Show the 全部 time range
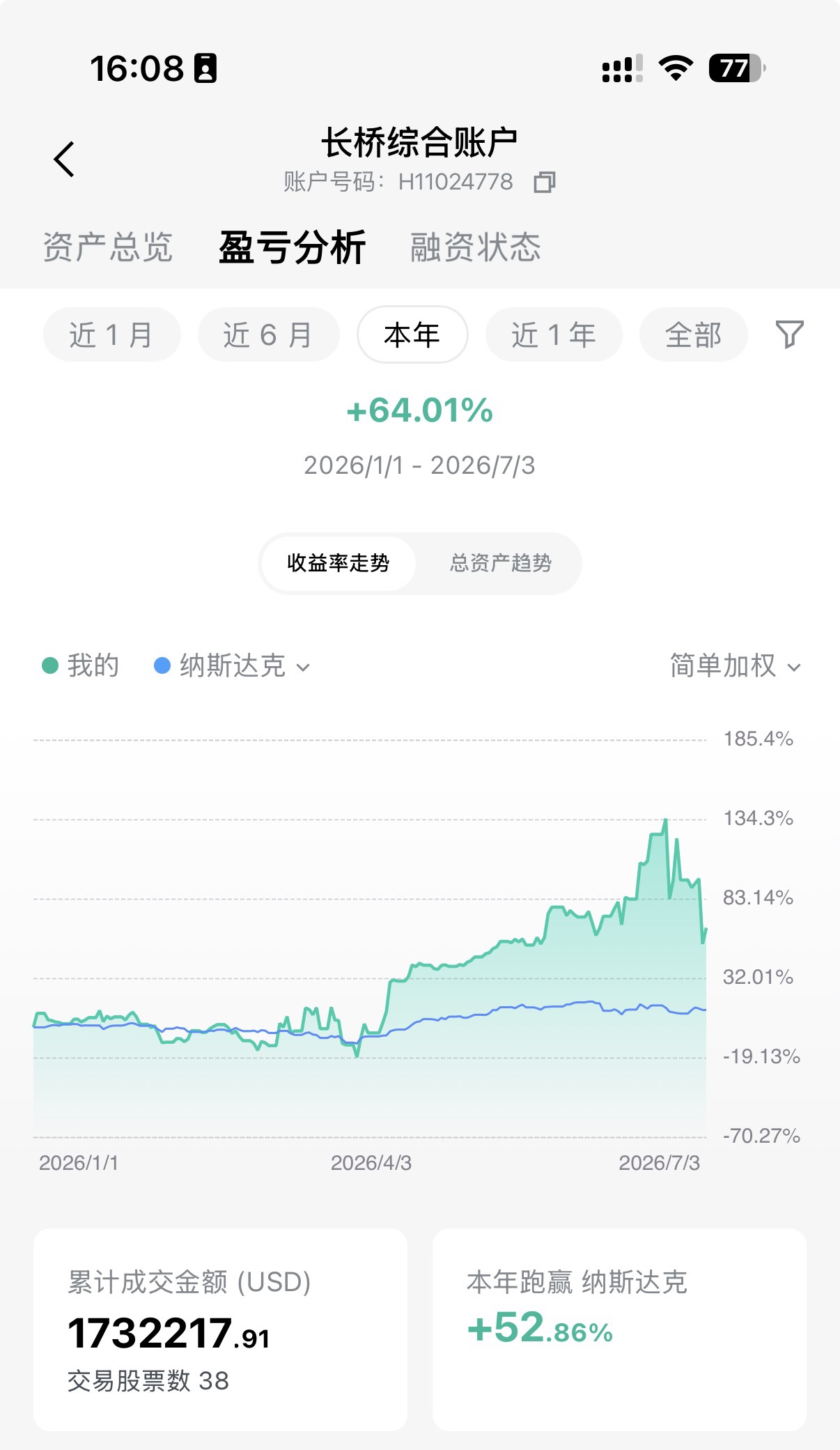This screenshot has height=1450, width=840. tap(694, 334)
